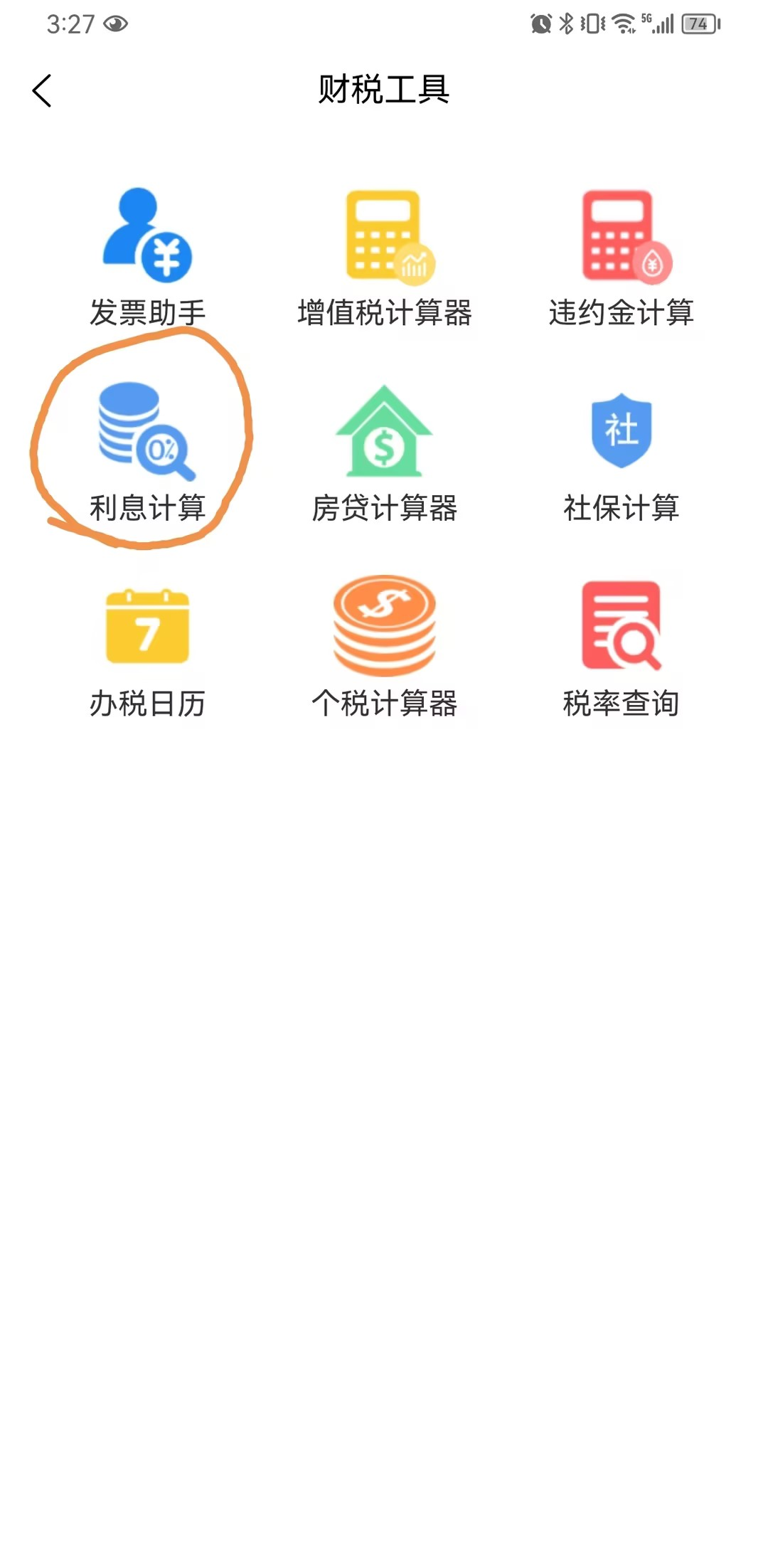The height and width of the screenshot is (1568, 768).
Task: Open 房贷计算器
Action: pyautogui.click(x=385, y=452)
